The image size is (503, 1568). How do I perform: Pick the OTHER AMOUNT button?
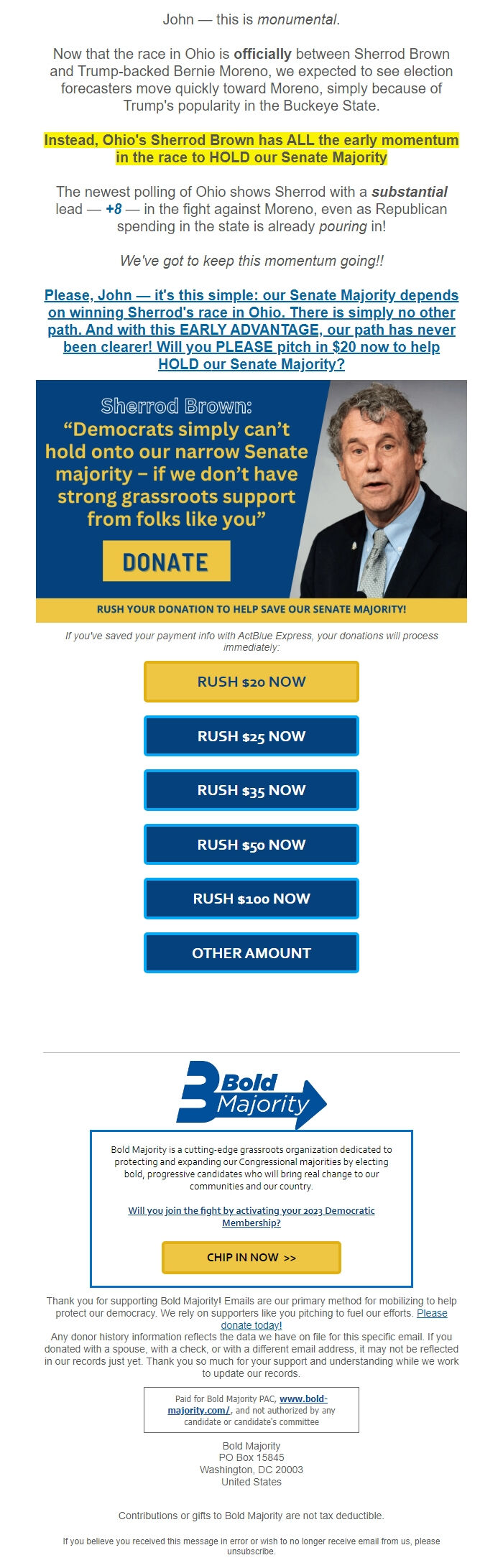[x=251, y=953]
